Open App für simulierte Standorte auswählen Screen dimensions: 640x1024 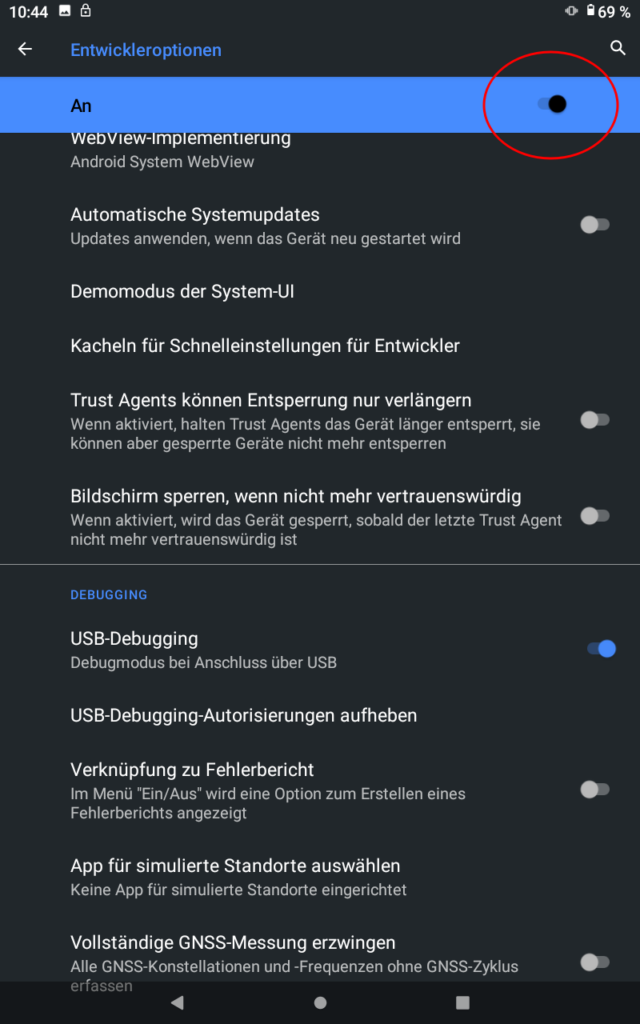[x=320, y=877]
